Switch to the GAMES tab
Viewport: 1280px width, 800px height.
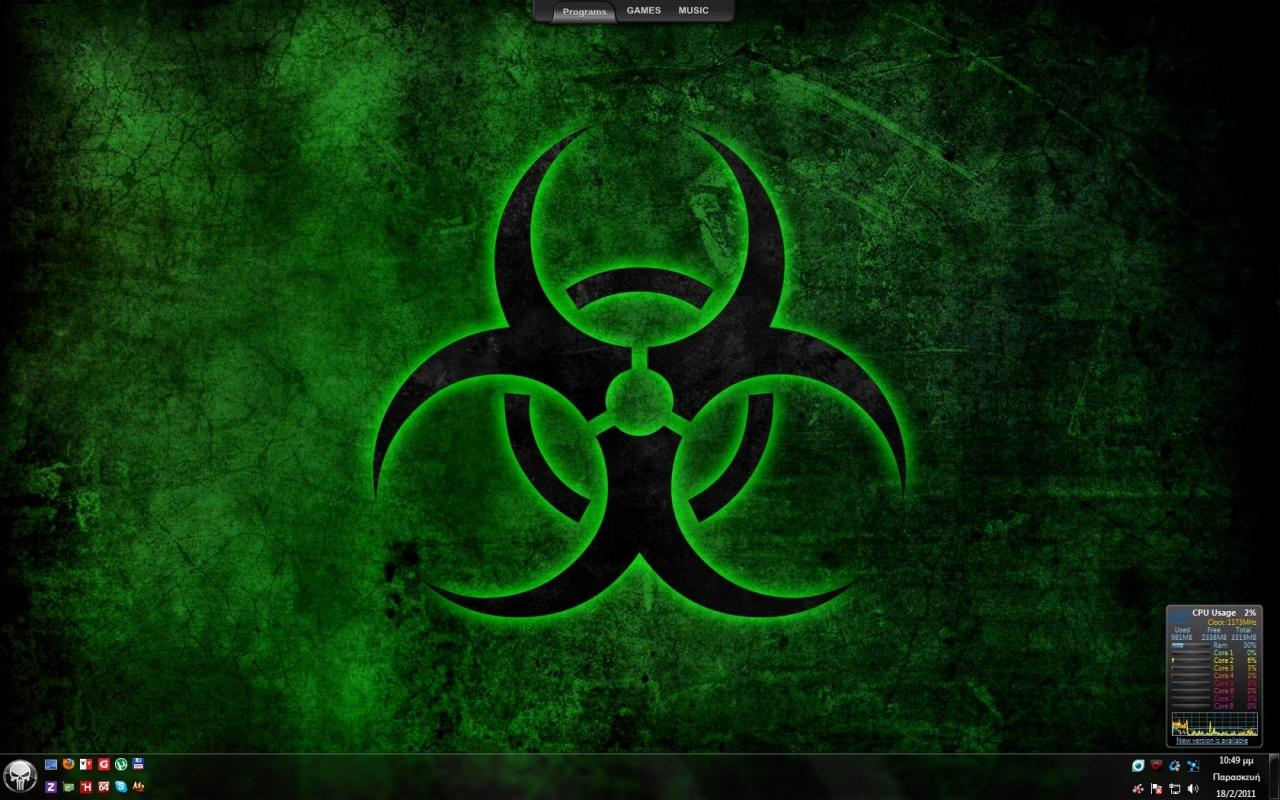[643, 10]
